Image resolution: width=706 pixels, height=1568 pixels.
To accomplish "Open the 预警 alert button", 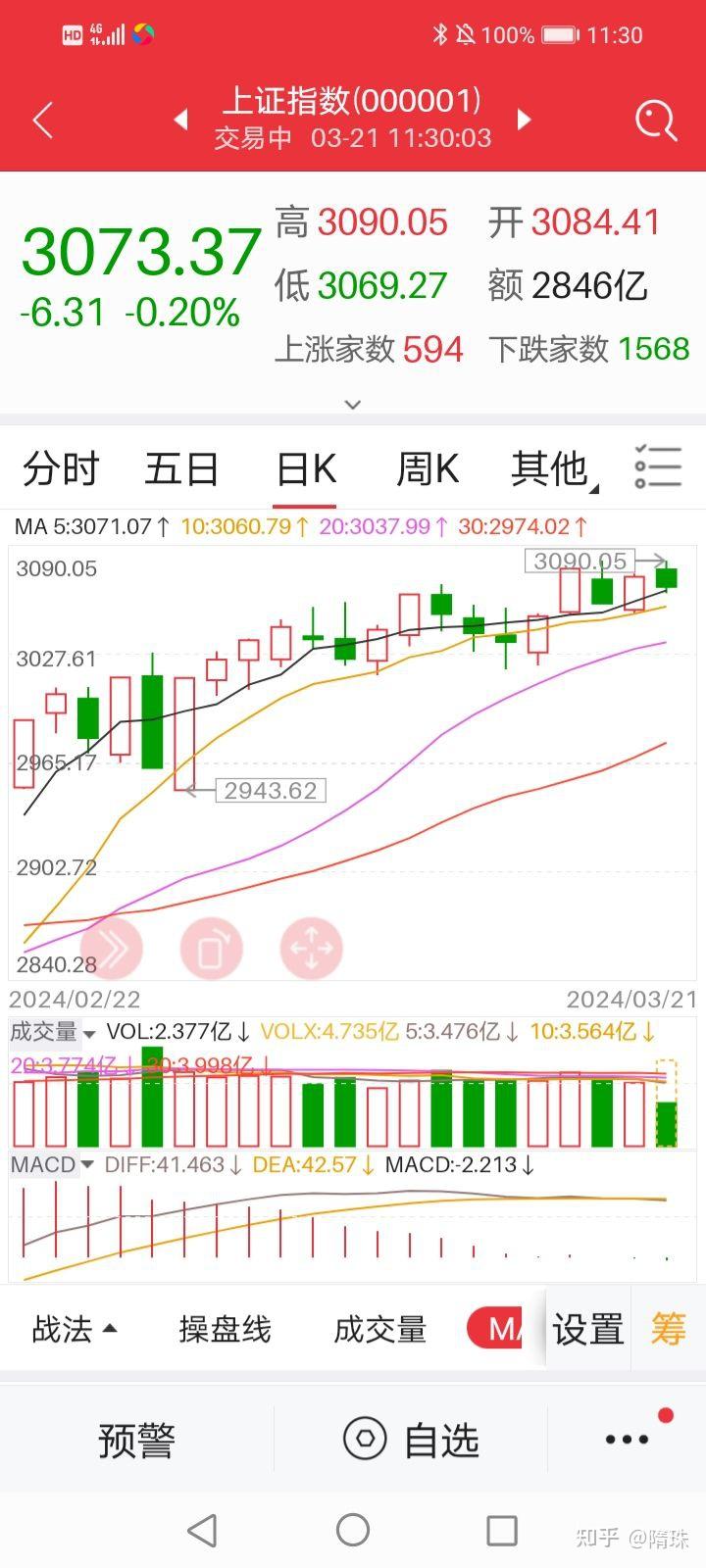I will click(x=136, y=1440).
